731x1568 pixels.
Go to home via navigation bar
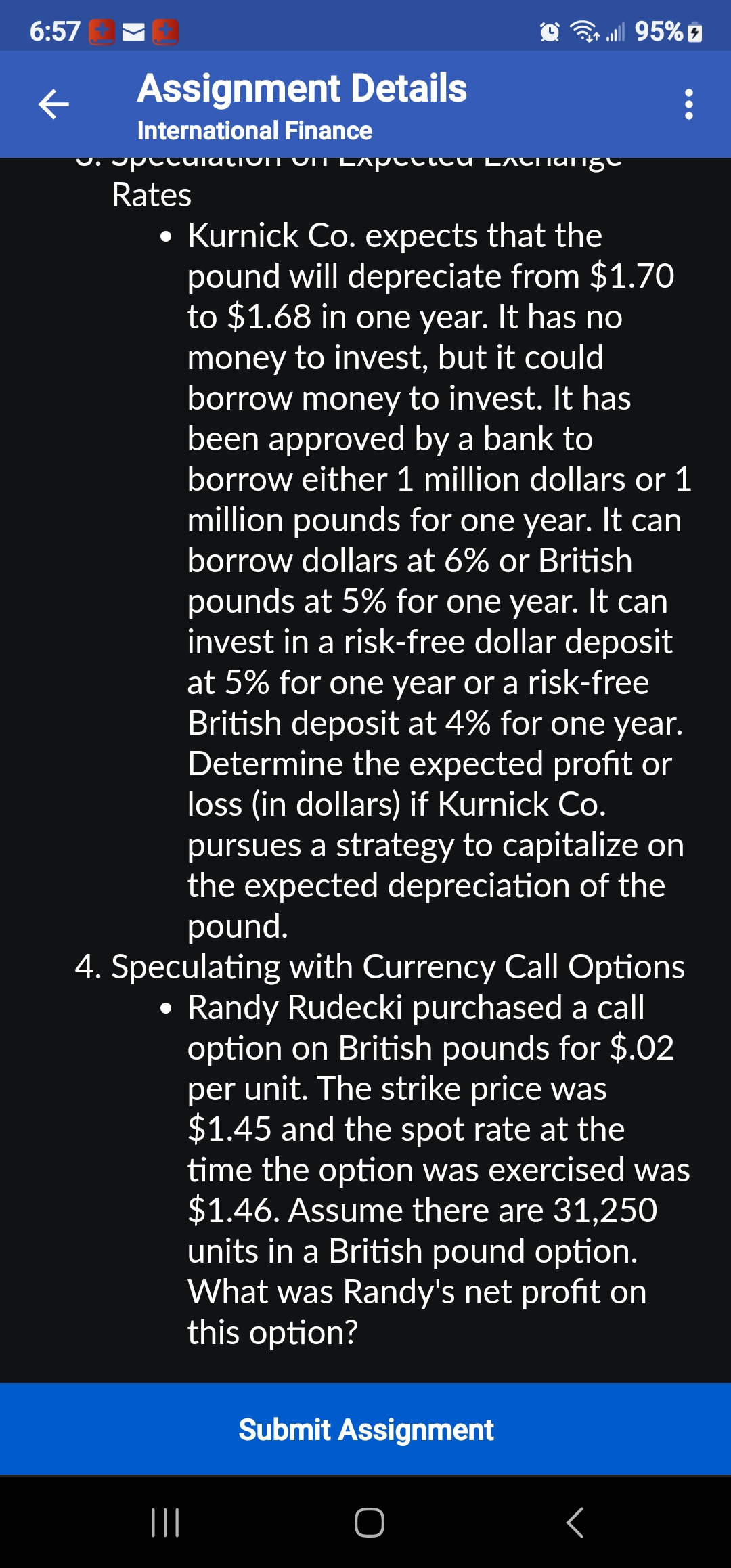click(369, 1523)
